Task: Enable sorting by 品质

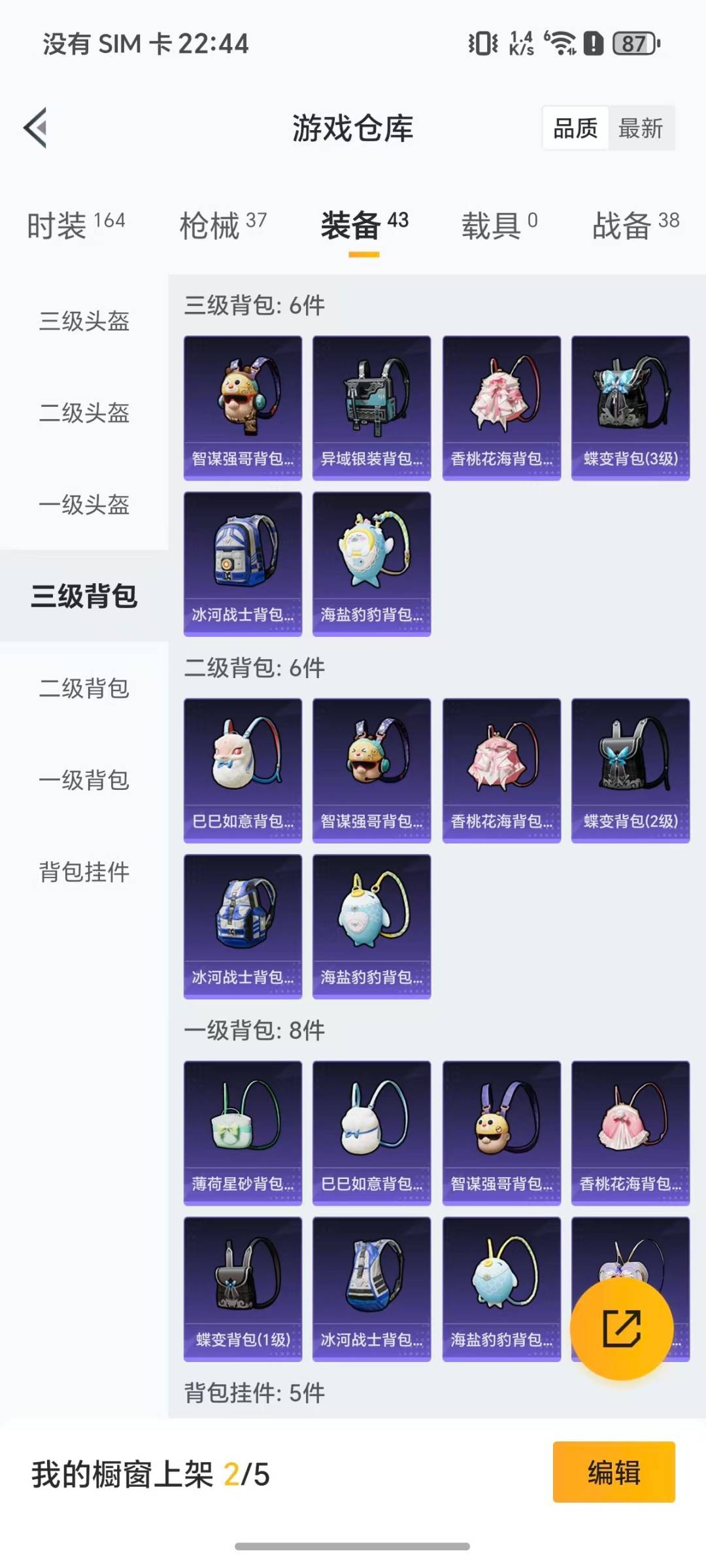Action: pyautogui.click(x=573, y=128)
